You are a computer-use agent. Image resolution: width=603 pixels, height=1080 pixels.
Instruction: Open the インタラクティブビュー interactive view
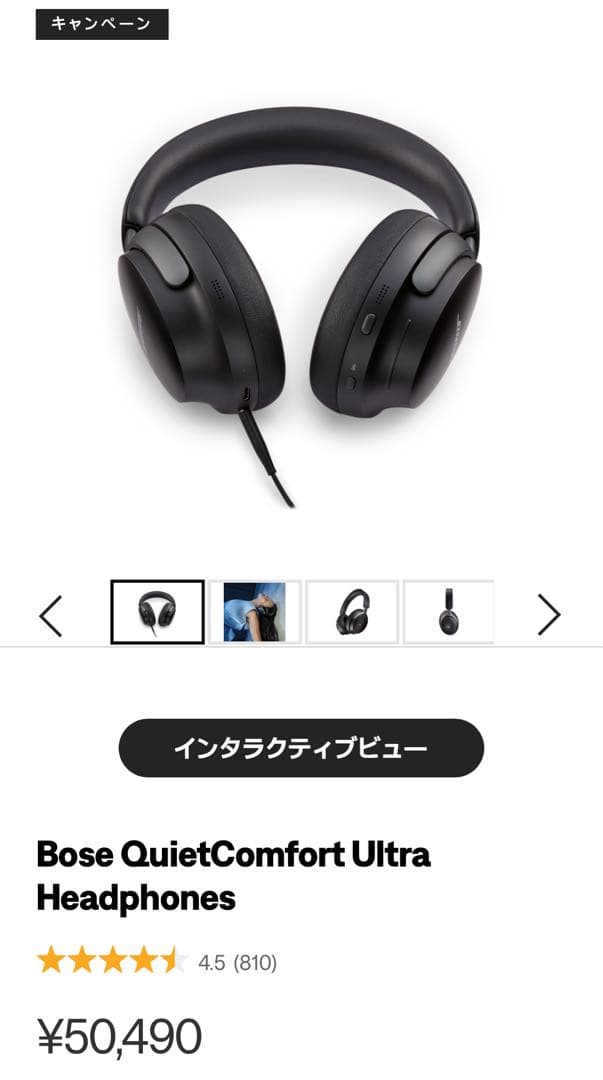[301, 748]
